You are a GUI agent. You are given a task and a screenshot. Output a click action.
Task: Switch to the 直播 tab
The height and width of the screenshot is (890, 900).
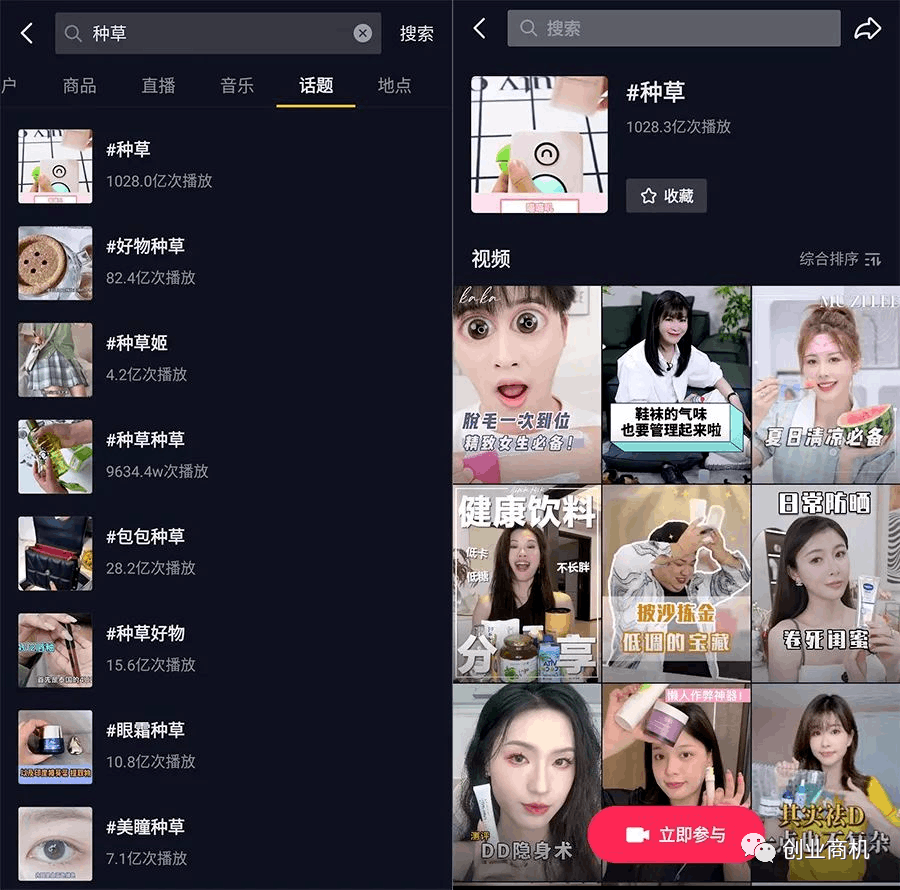158,86
